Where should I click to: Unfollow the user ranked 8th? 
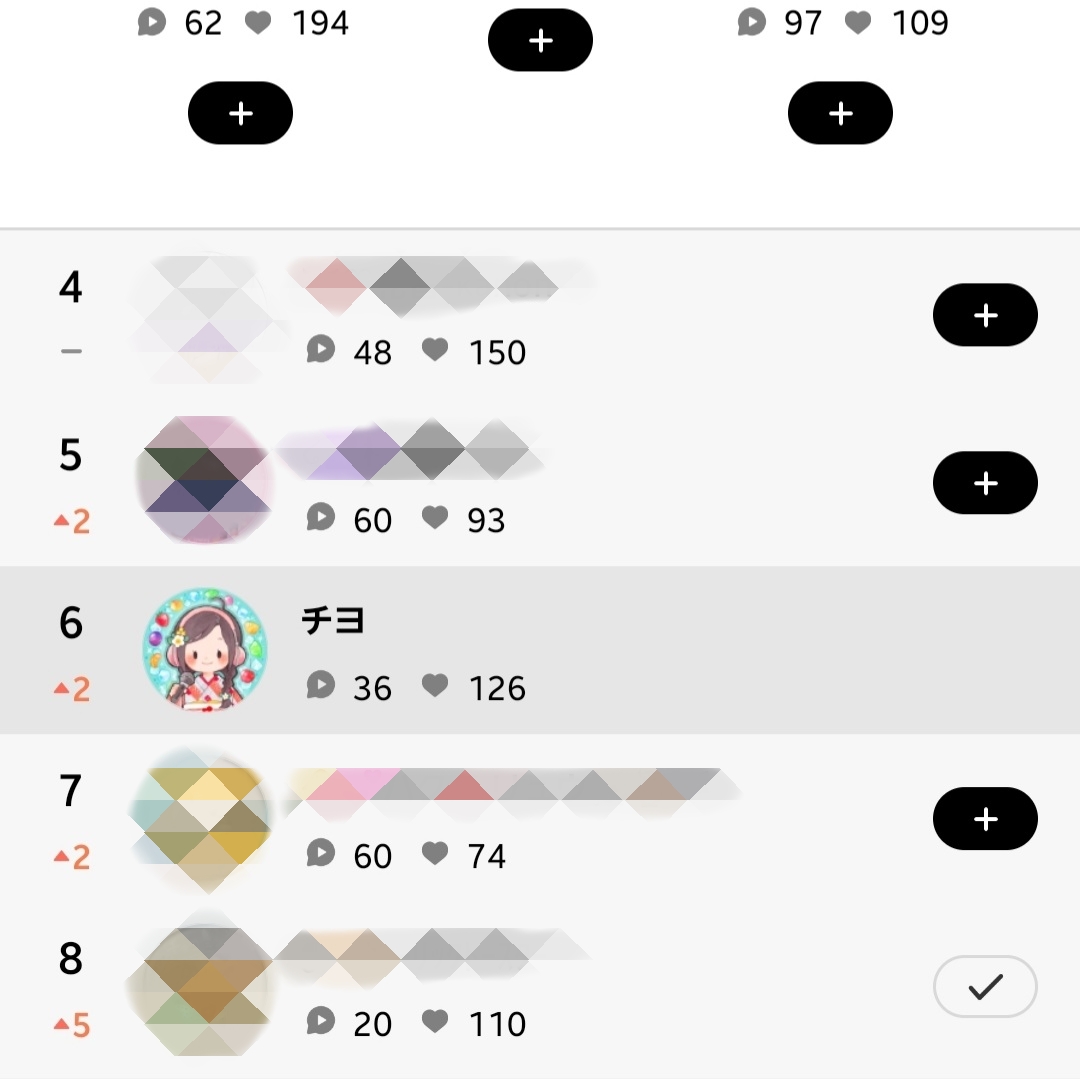(985, 987)
